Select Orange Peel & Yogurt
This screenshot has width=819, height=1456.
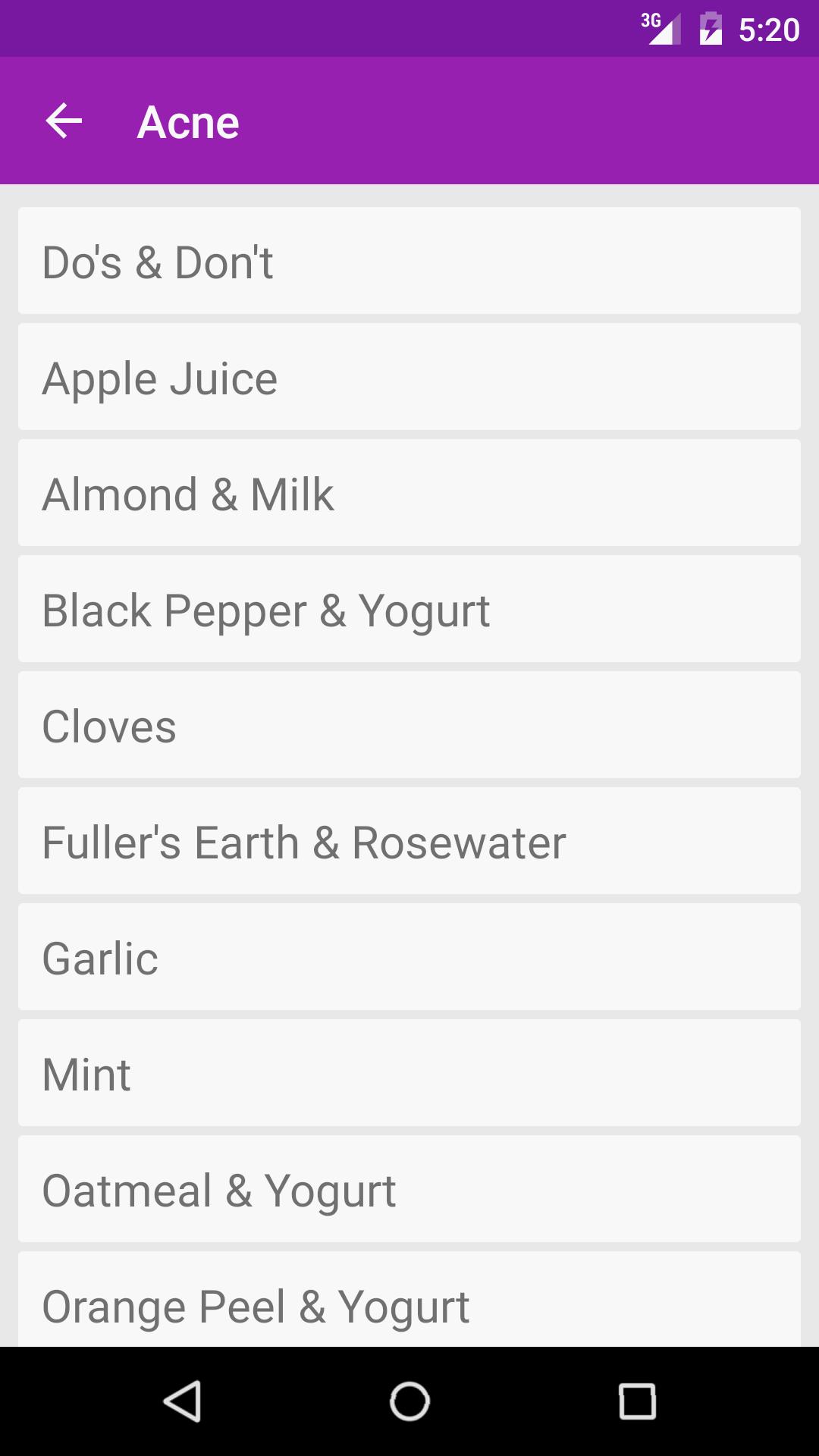[409, 1299]
